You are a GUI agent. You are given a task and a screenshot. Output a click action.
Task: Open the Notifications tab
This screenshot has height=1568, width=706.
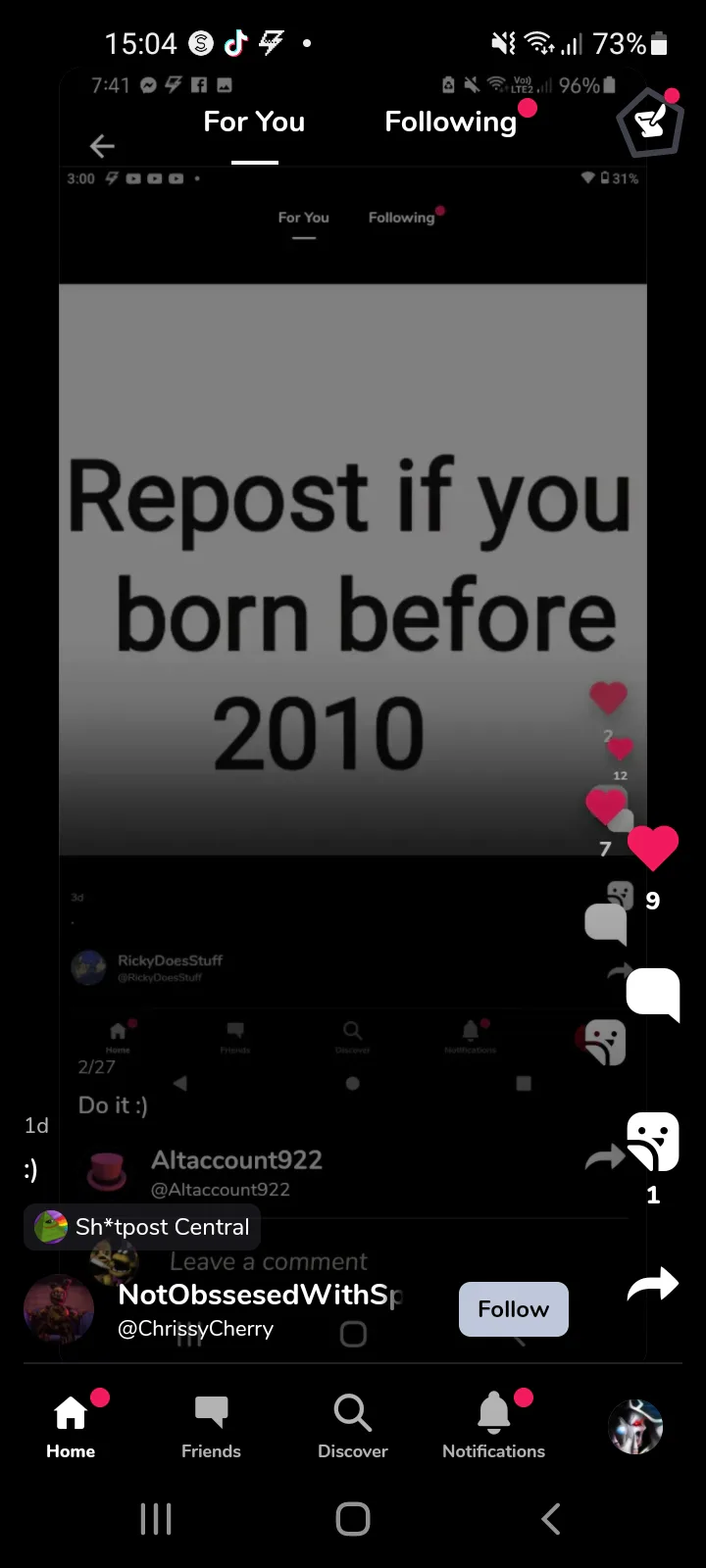point(493,1425)
